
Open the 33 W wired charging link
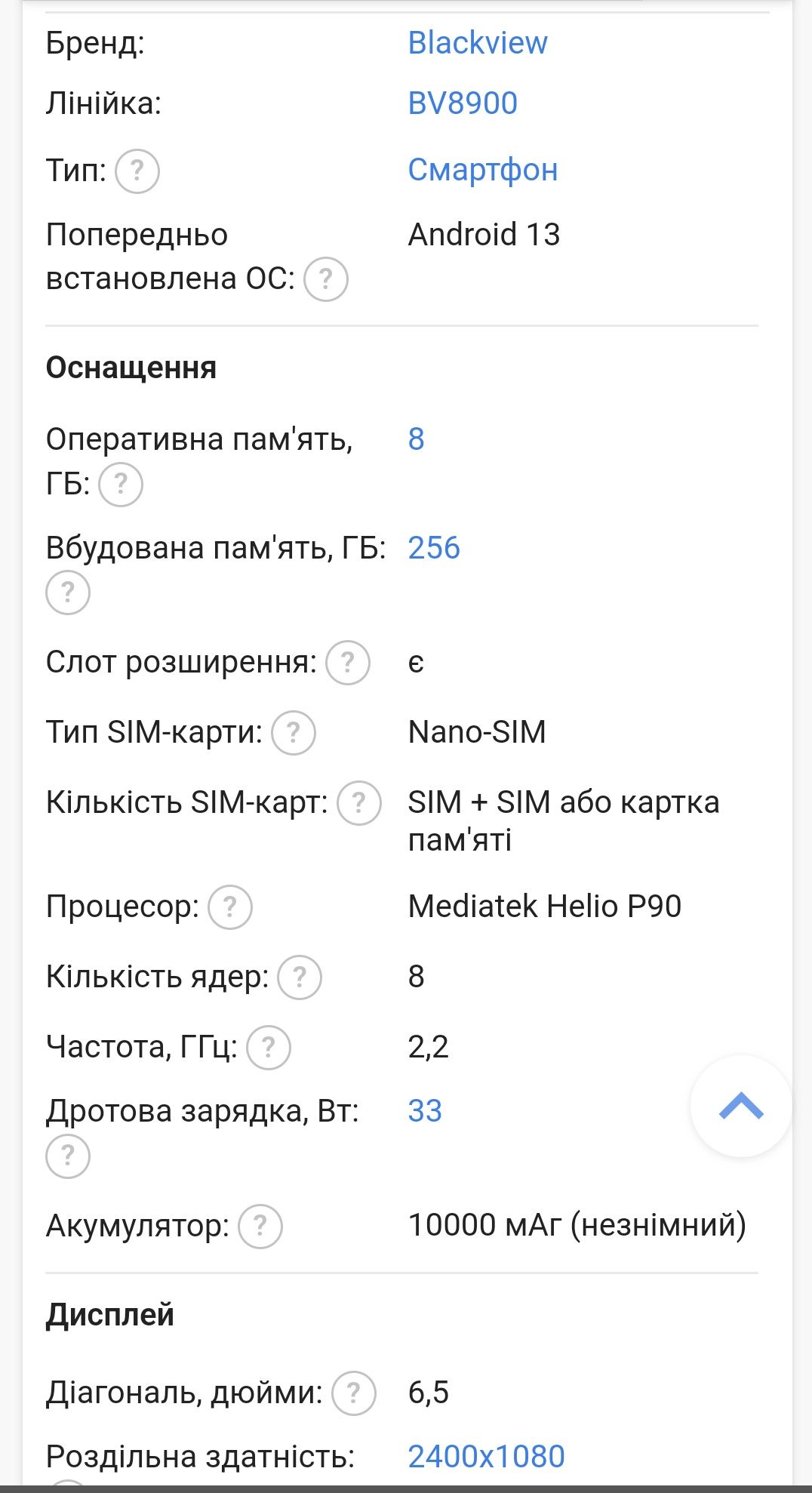click(425, 1110)
